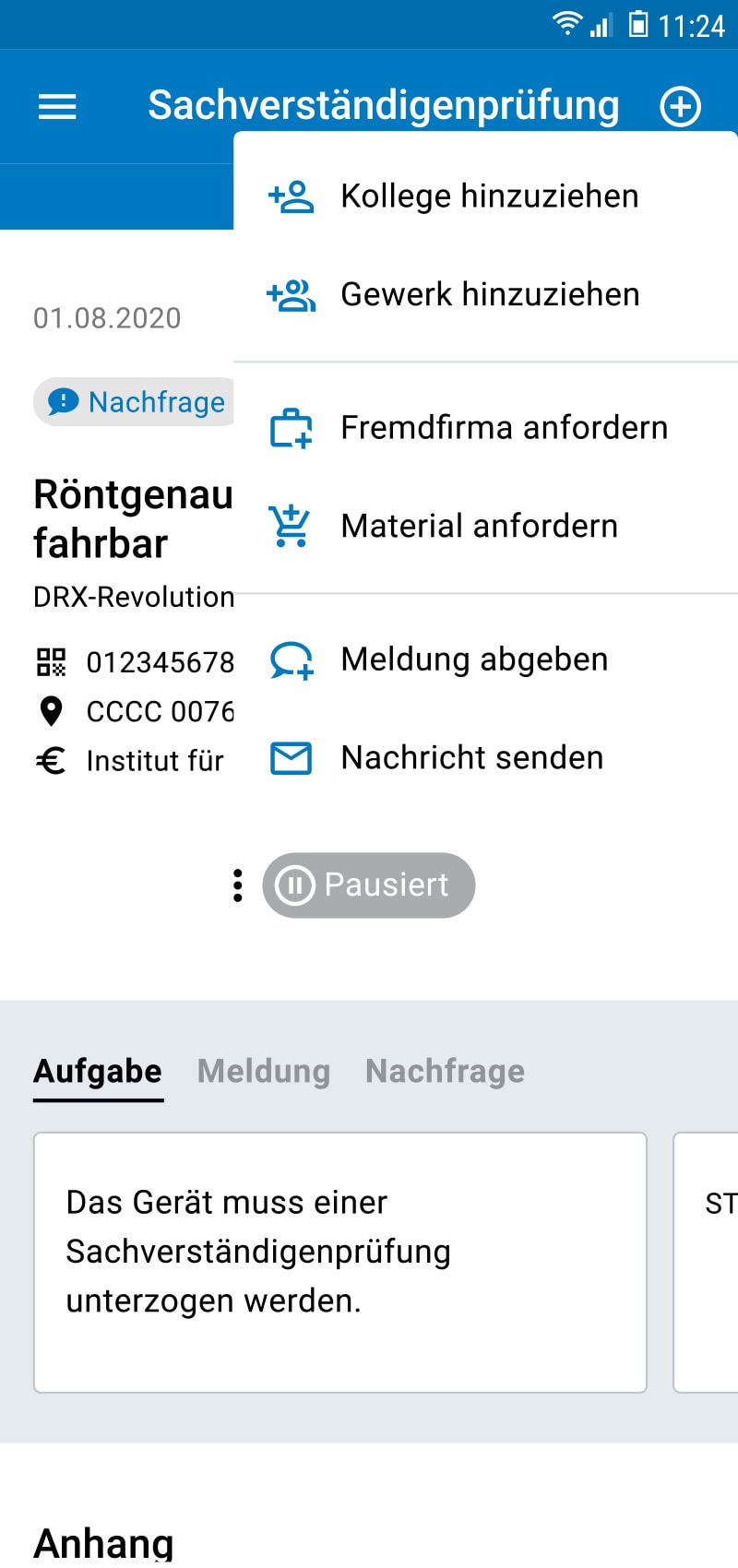This screenshot has width=738, height=1568.
Task: Switch to the Nachfrage tab
Action: tap(445, 1071)
